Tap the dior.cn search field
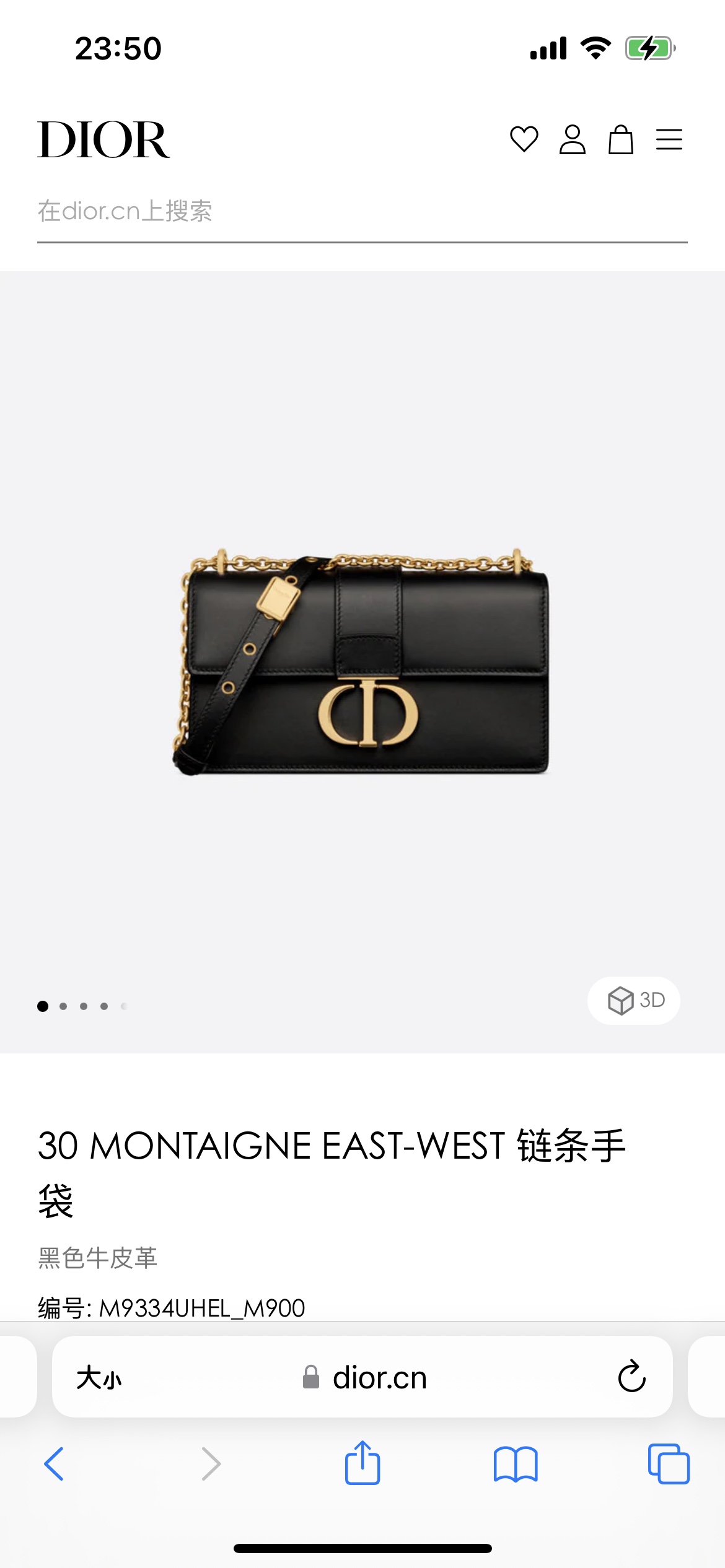The image size is (725, 1568). pos(362,212)
